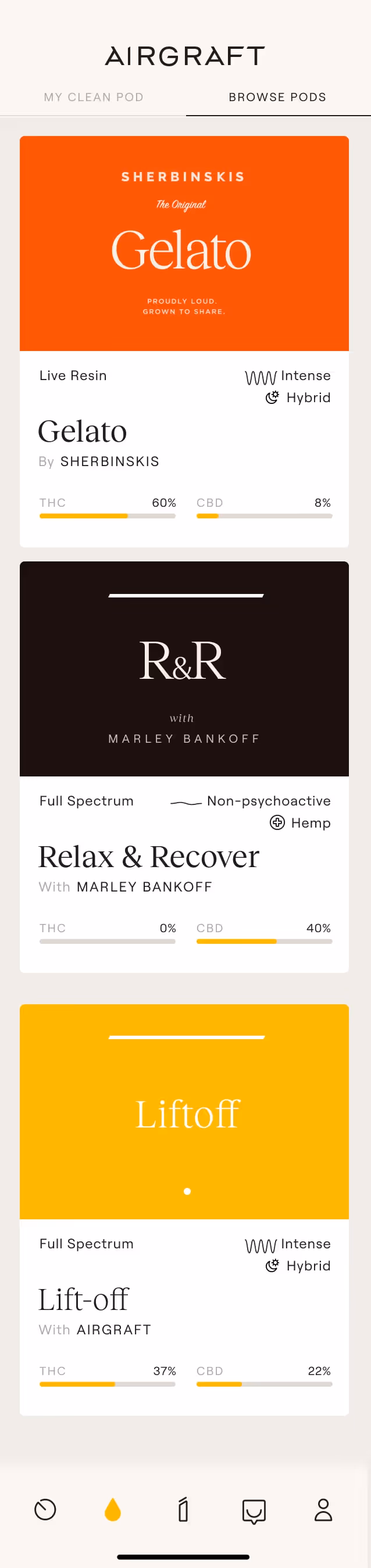View the Lift-off with Airgraft pod
This screenshot has width=371, height=1568.
(x=184, y=1208)
